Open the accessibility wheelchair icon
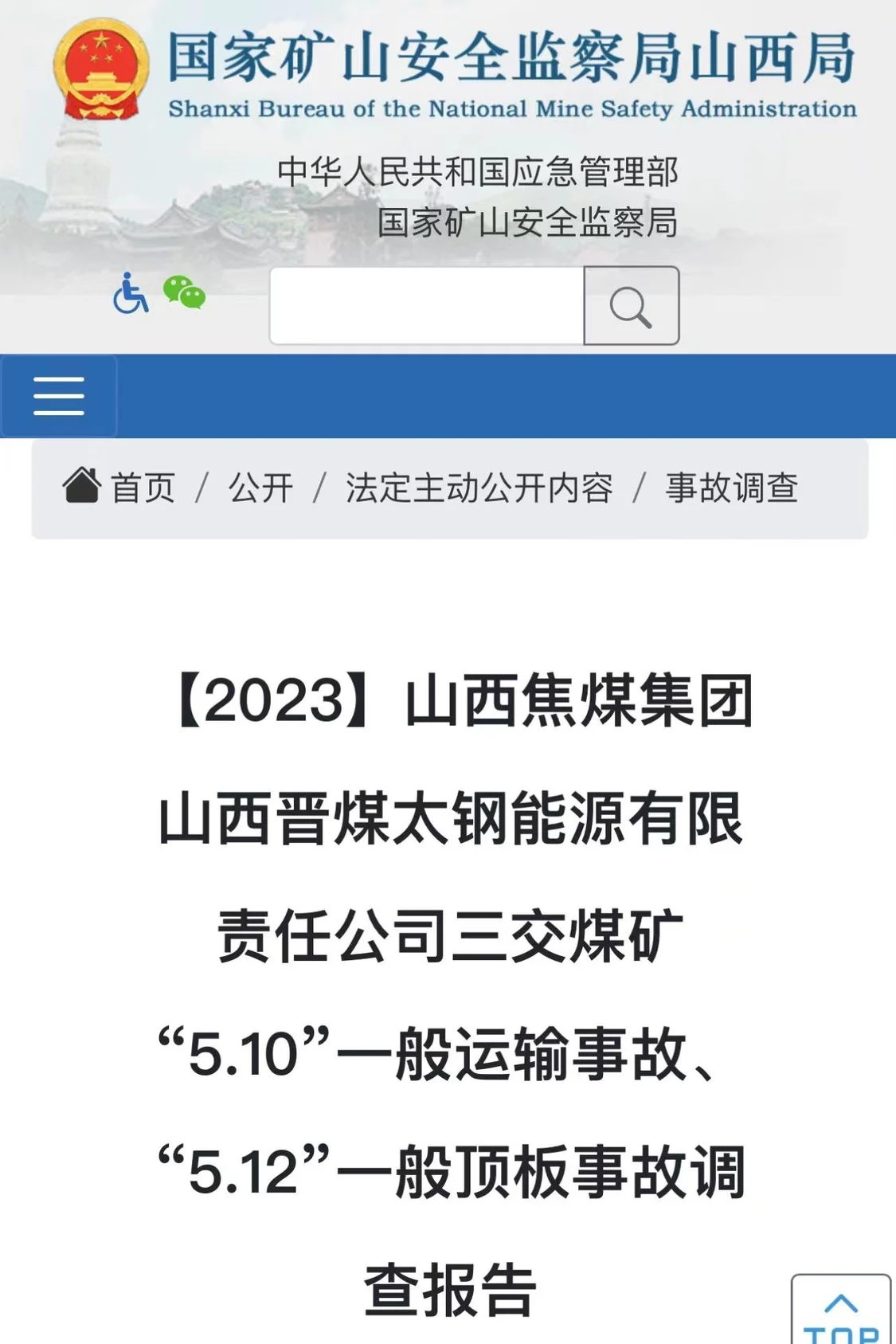896x1344 pixels. point(131,293)
